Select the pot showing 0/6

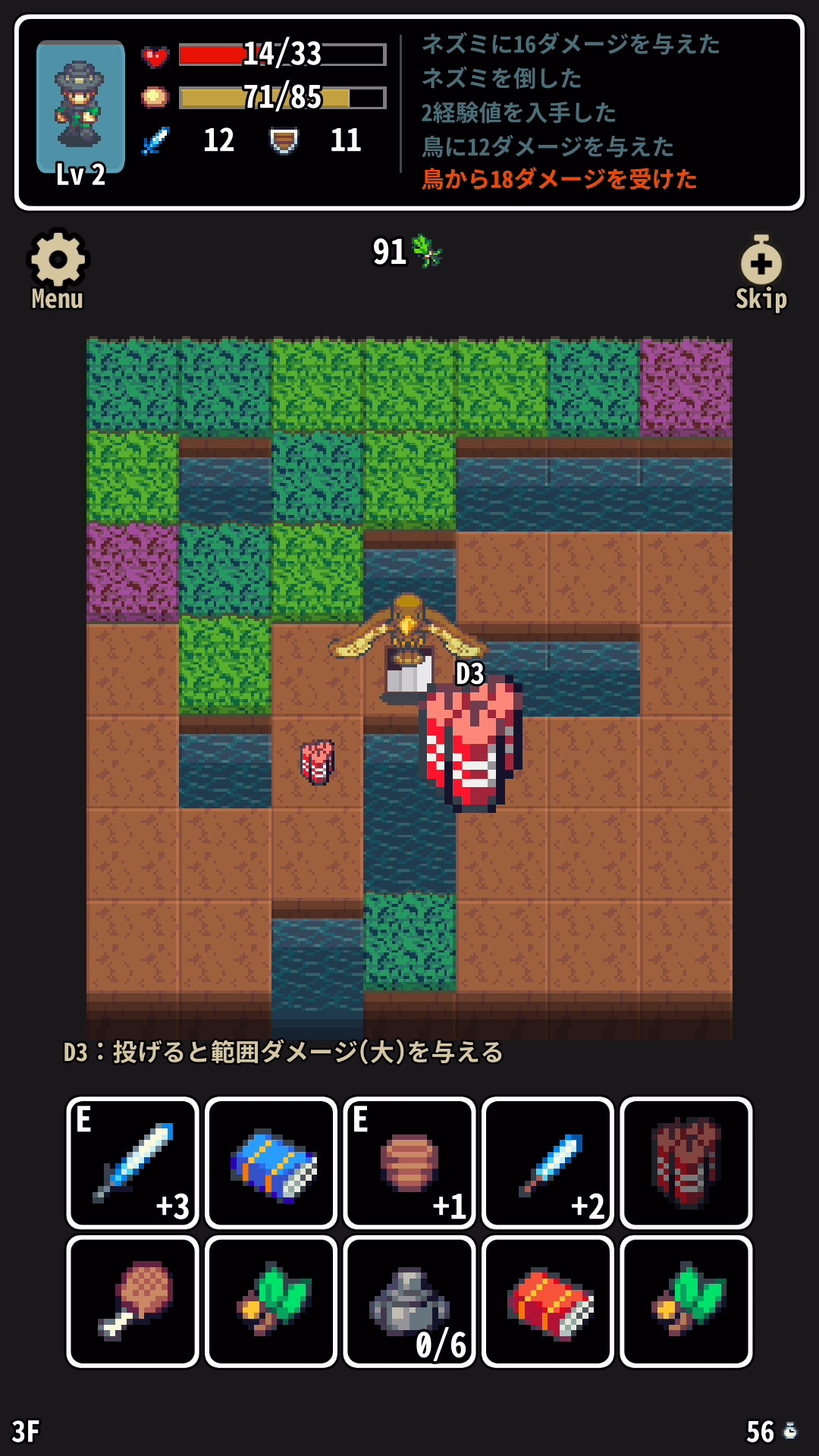pyautogui.click(x=409, y=1301)
